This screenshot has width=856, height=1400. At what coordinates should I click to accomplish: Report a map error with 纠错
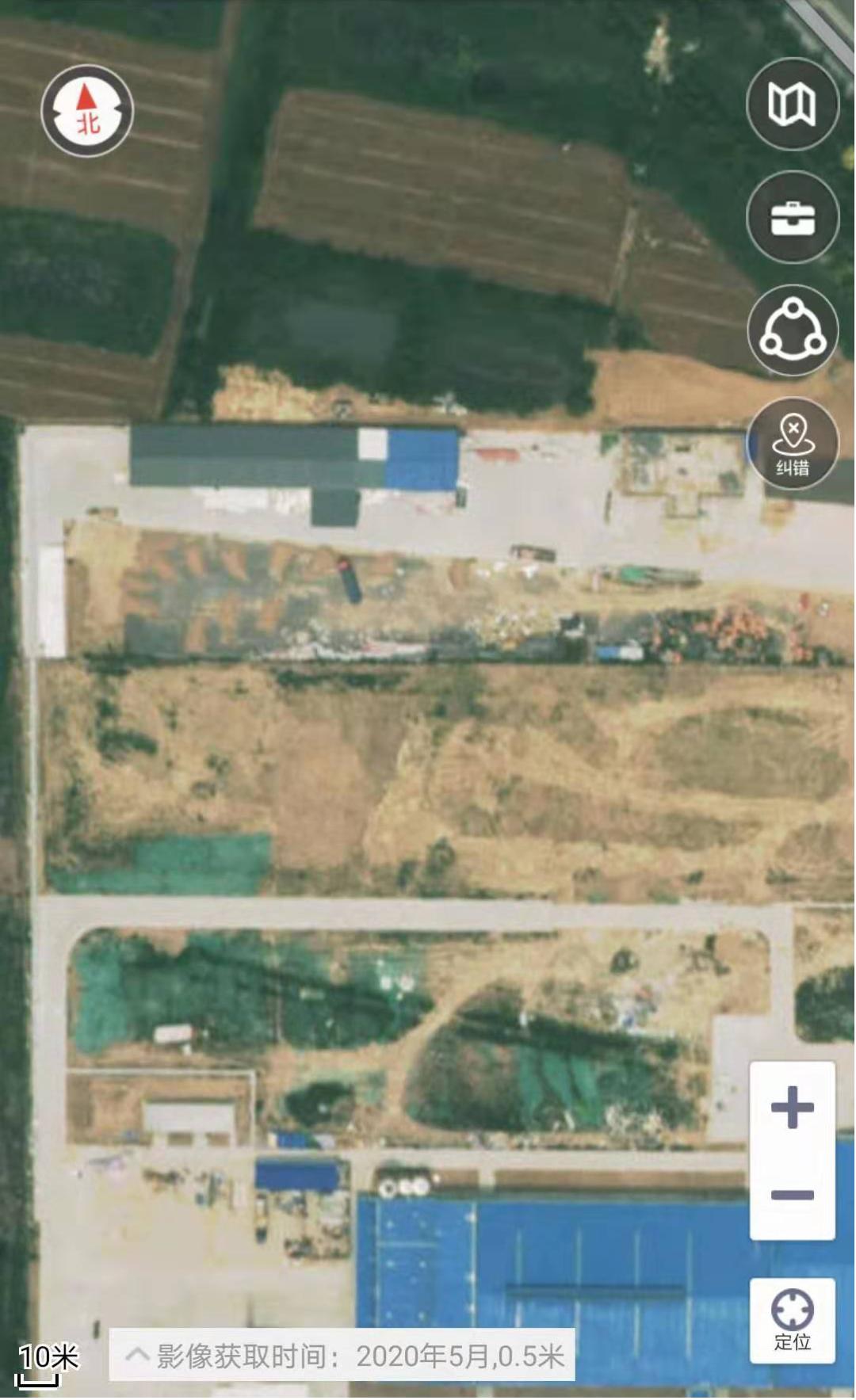point(793,444)
